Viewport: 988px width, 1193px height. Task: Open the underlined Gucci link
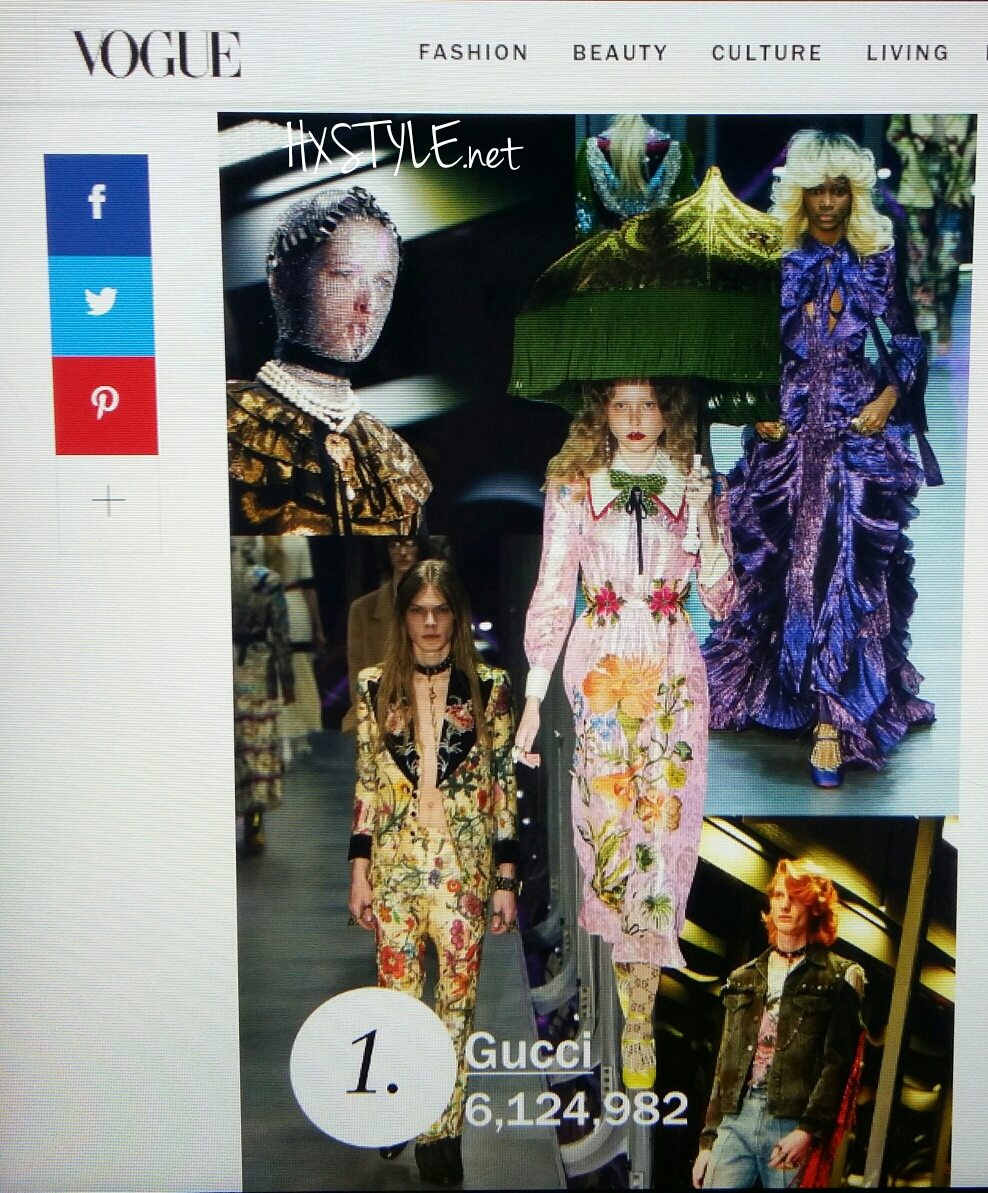coord(527,1051)
